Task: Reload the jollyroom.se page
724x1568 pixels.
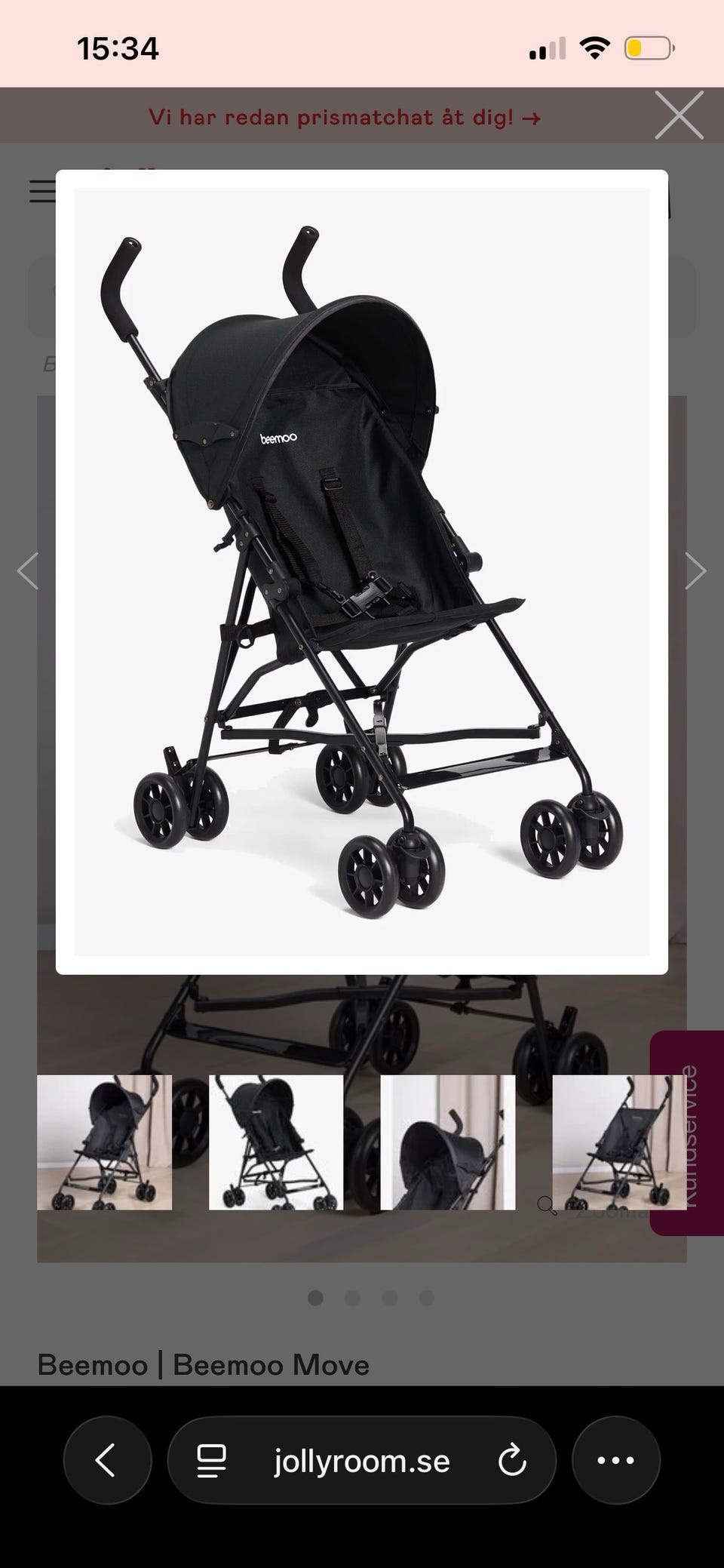Action: pos(512,1460)
